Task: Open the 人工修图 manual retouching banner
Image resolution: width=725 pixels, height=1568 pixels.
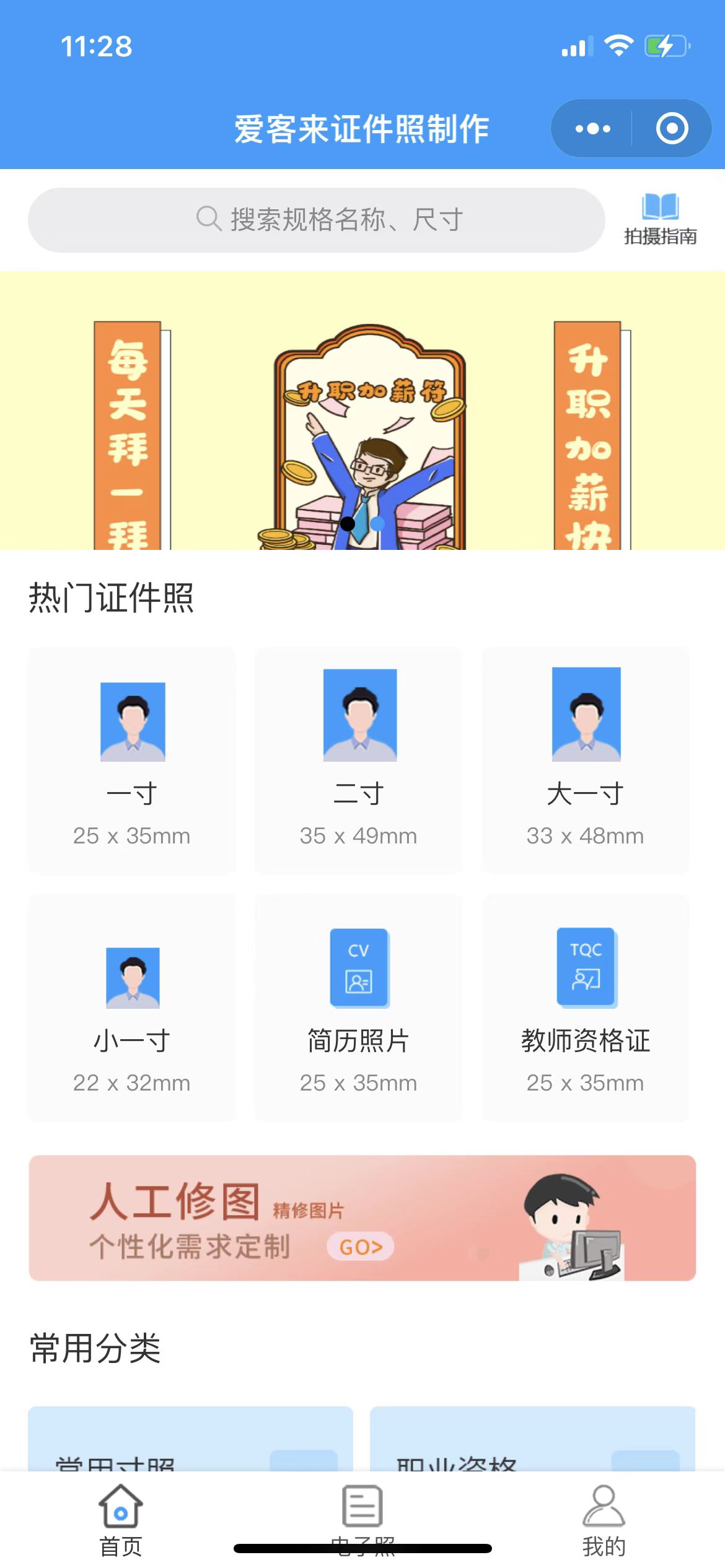Action: (x=362, y=1217)
